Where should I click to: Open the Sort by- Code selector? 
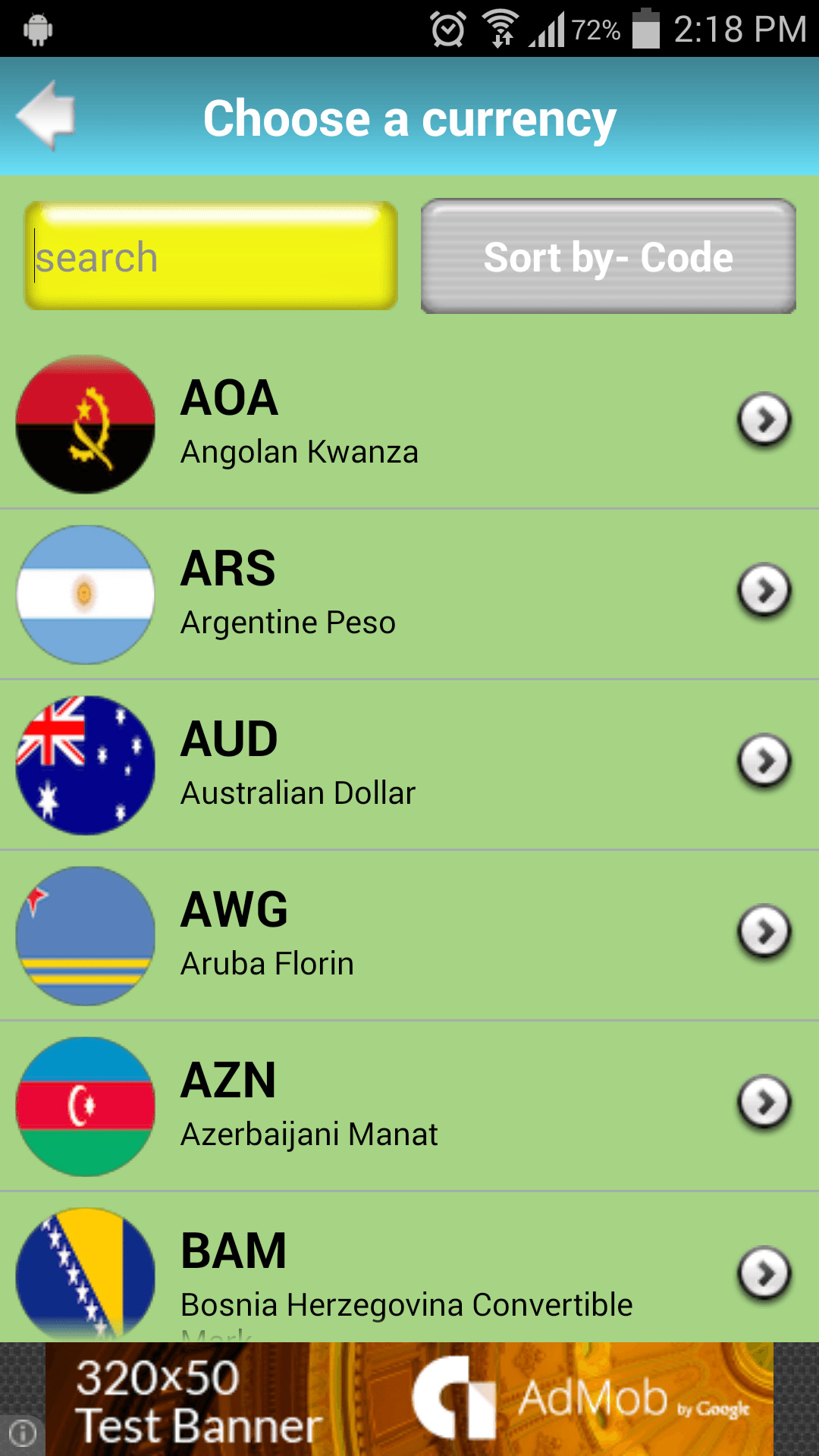coord(607,256)
